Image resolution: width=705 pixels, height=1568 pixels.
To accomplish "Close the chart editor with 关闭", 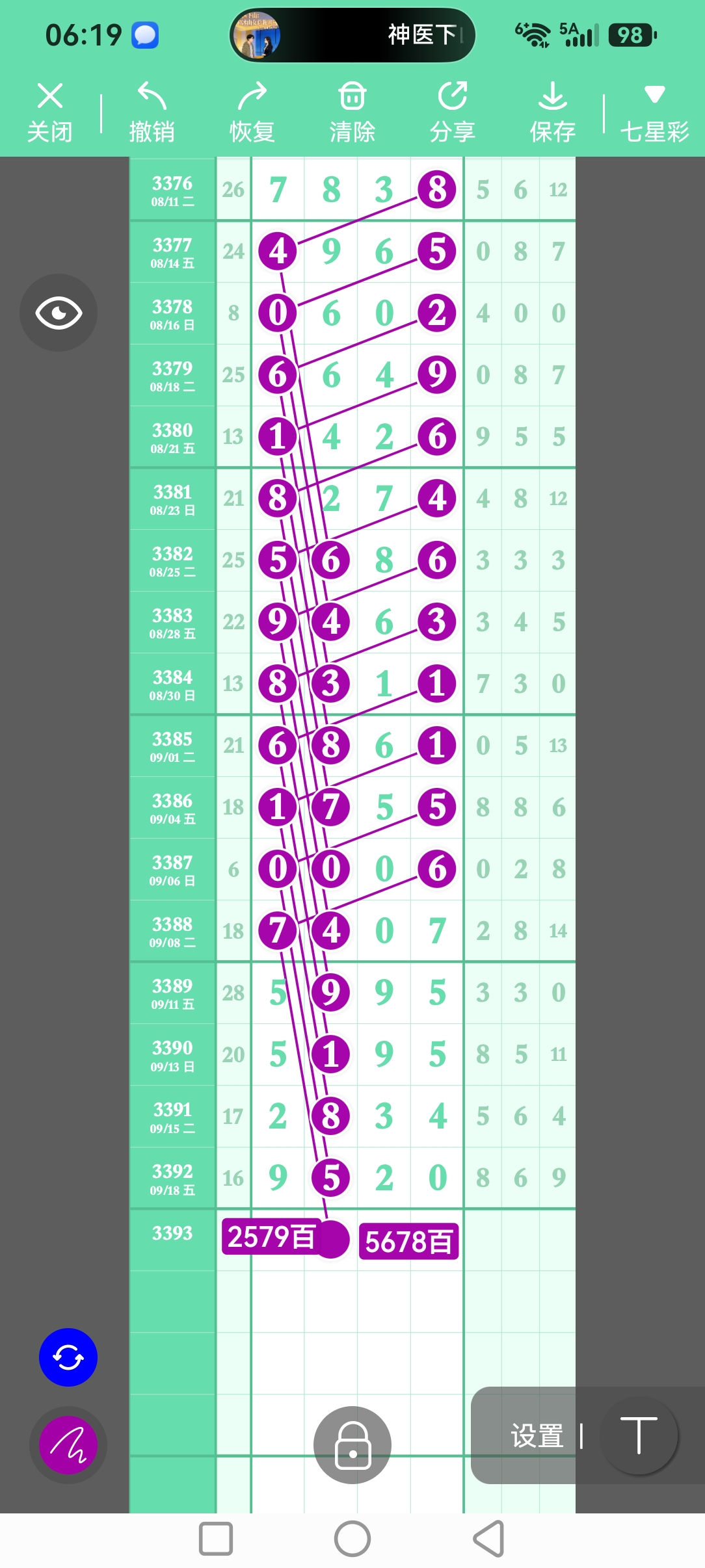I will click(x=50, y=112).
